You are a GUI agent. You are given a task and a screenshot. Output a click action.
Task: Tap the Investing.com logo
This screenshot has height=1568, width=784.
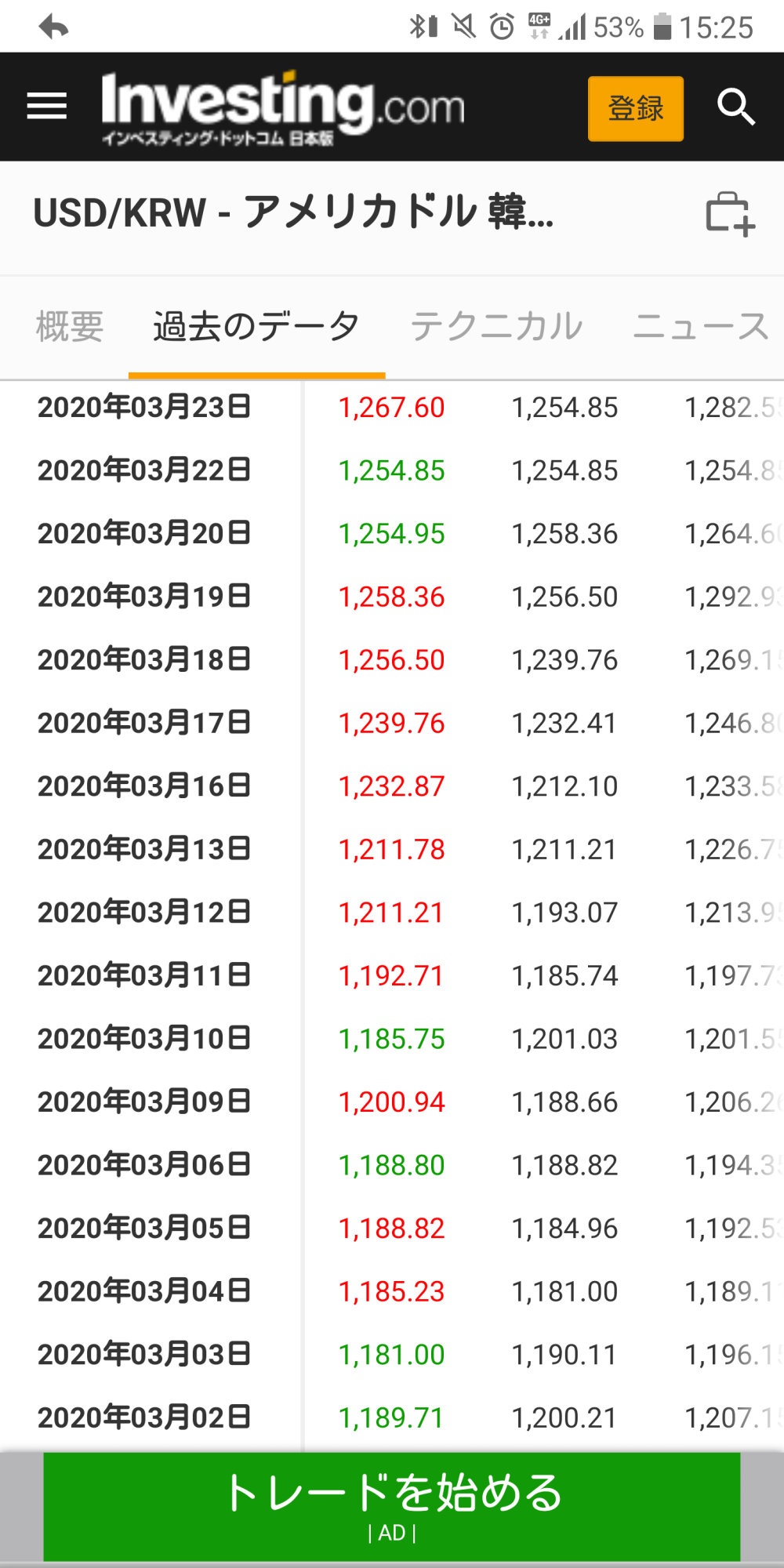click(x=283, y=107)
